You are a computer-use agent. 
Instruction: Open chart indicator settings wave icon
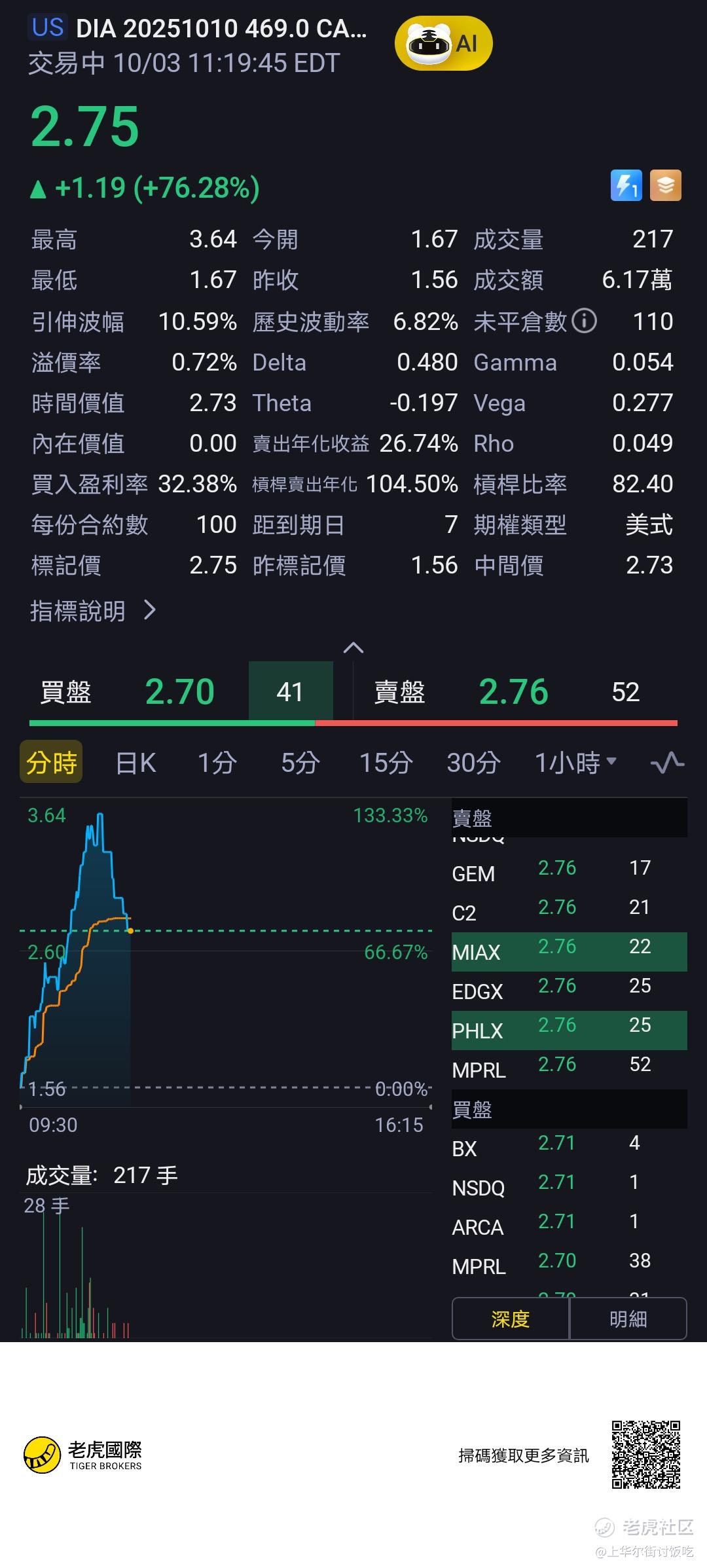point(667,762)
